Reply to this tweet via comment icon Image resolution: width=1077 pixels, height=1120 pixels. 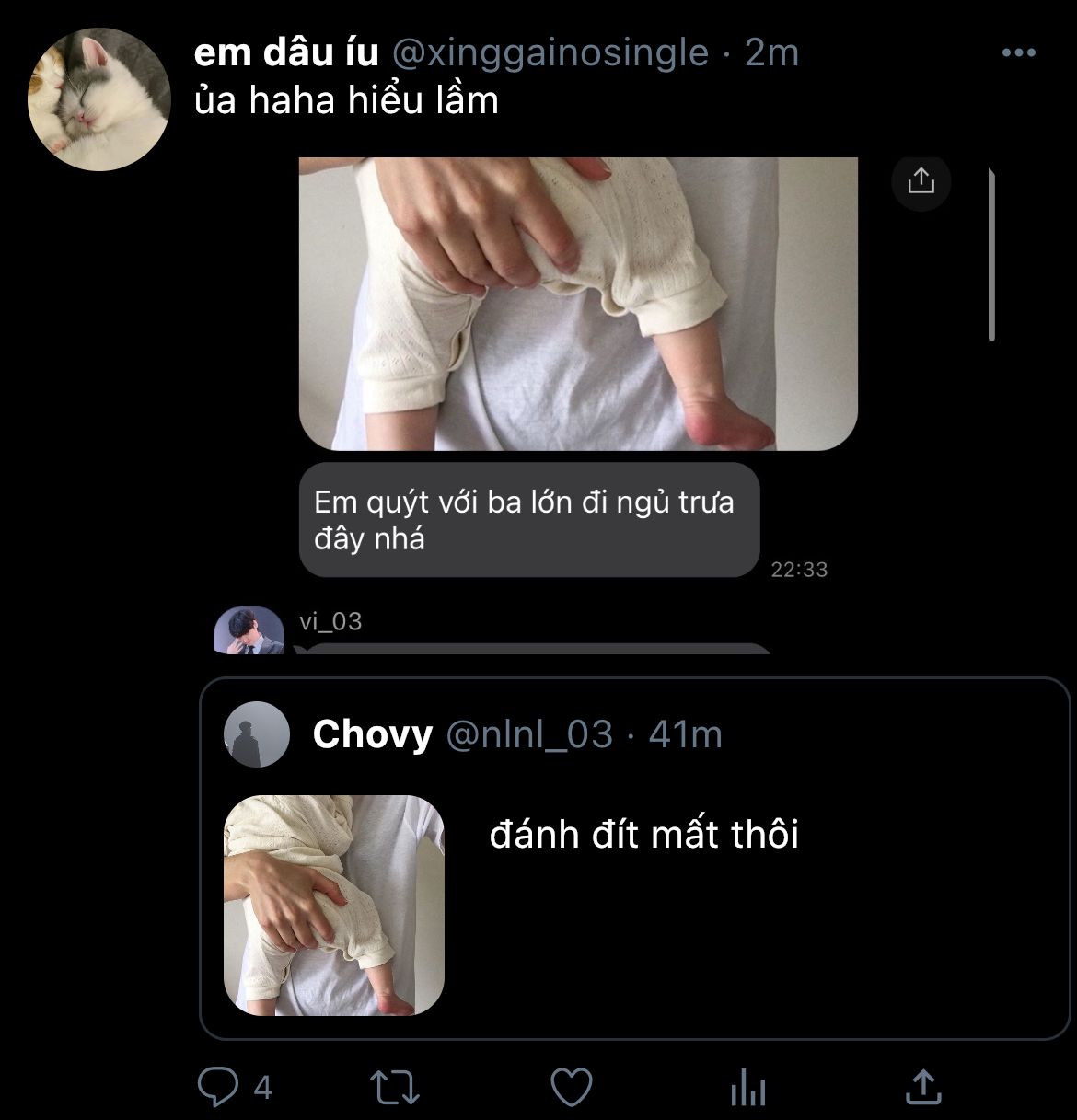219,1087
